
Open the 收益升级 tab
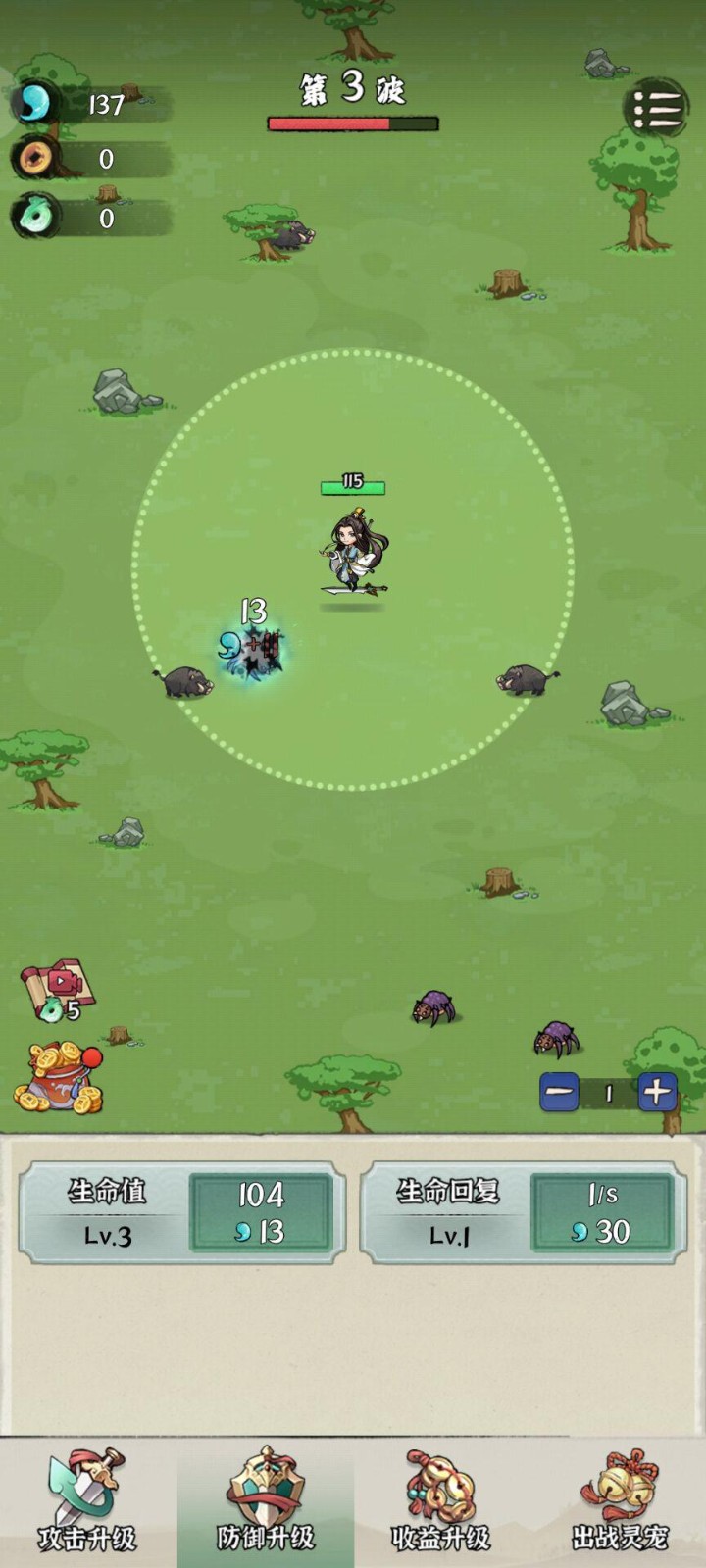pyautogui.click(x=441, y=1503)
